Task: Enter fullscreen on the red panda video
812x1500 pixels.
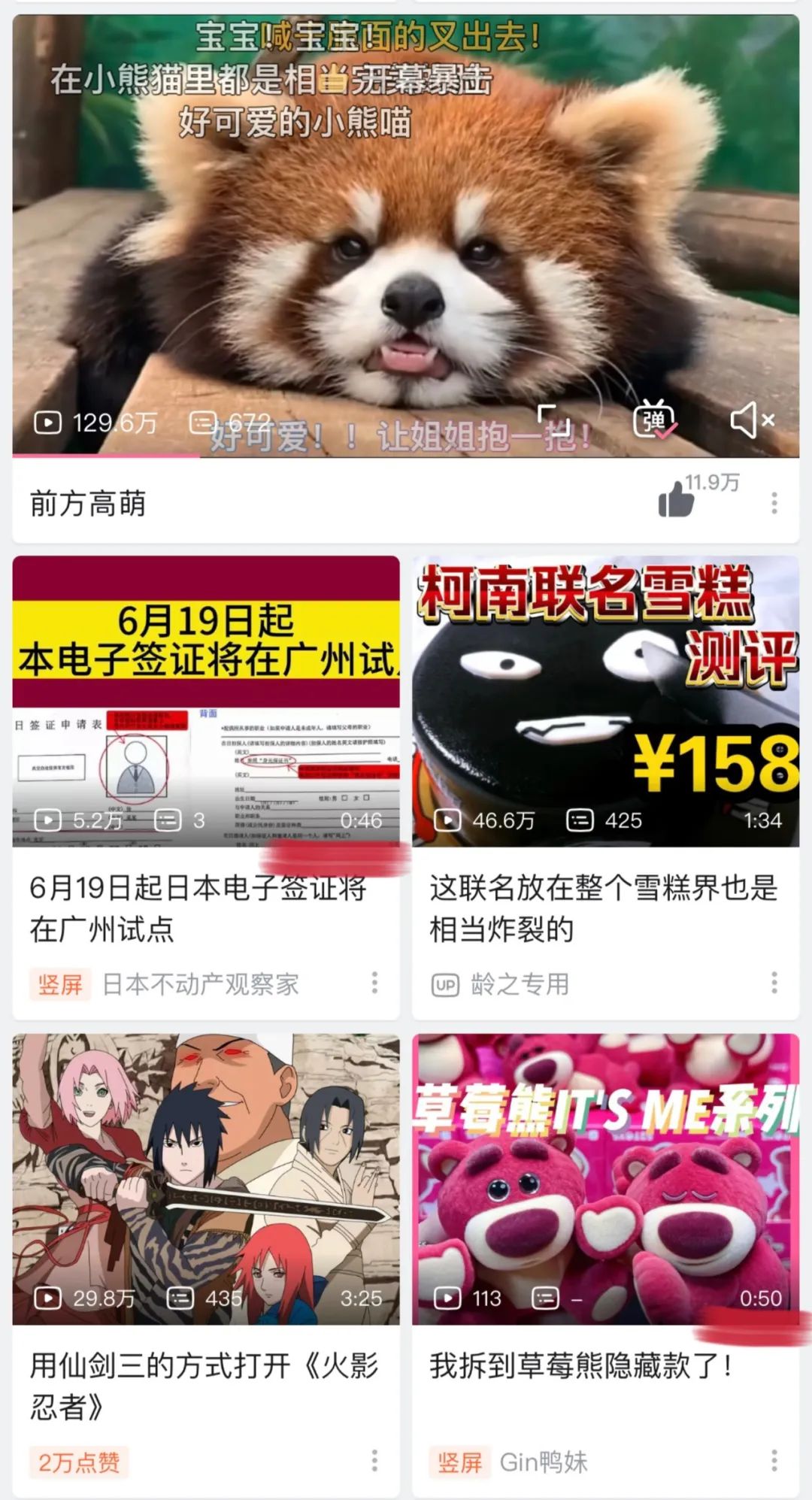Action: click(x=554, y=420)
